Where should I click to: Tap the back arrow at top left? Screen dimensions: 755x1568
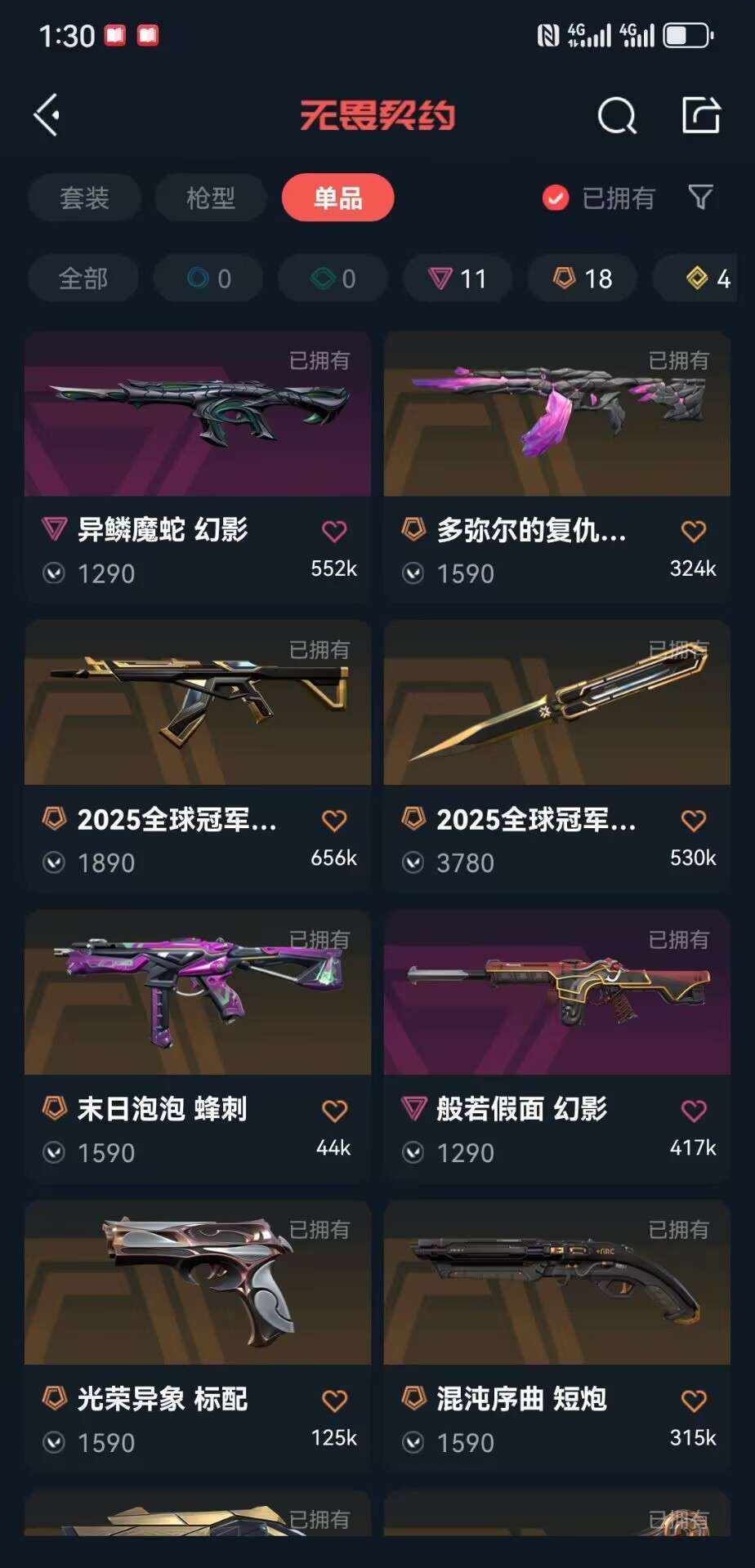47,114
